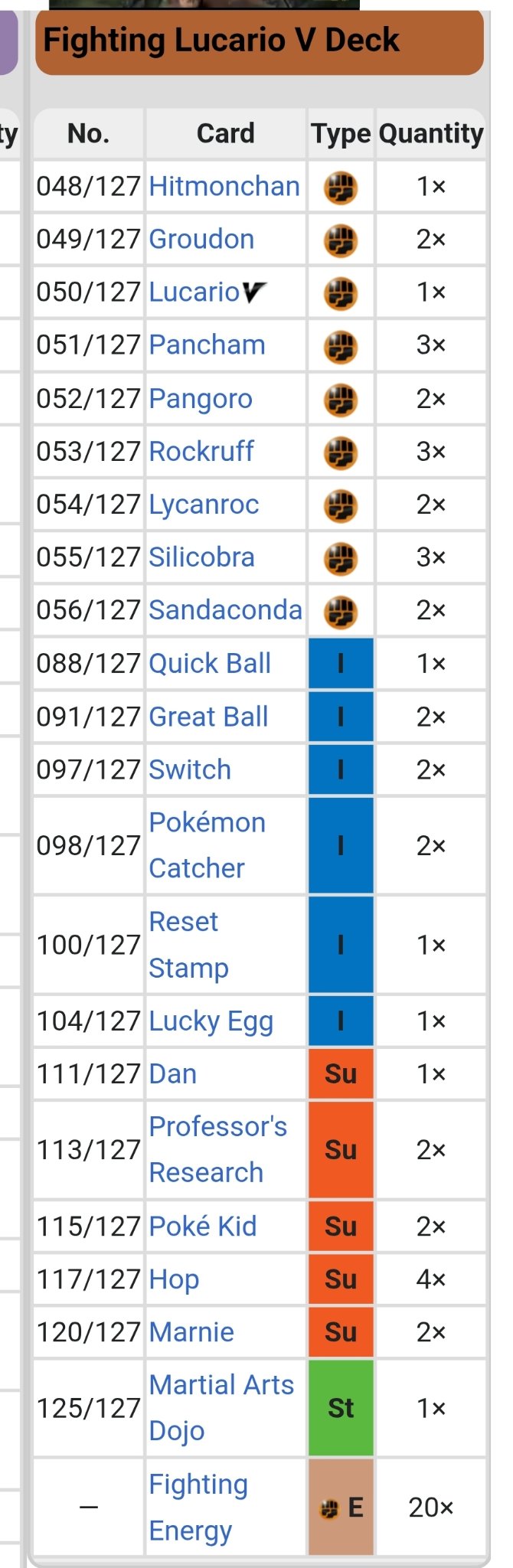Open the Lycanroc card link
Image resolution: width=513 pixels, height=1568 pixels.
(x=203, y=504)
